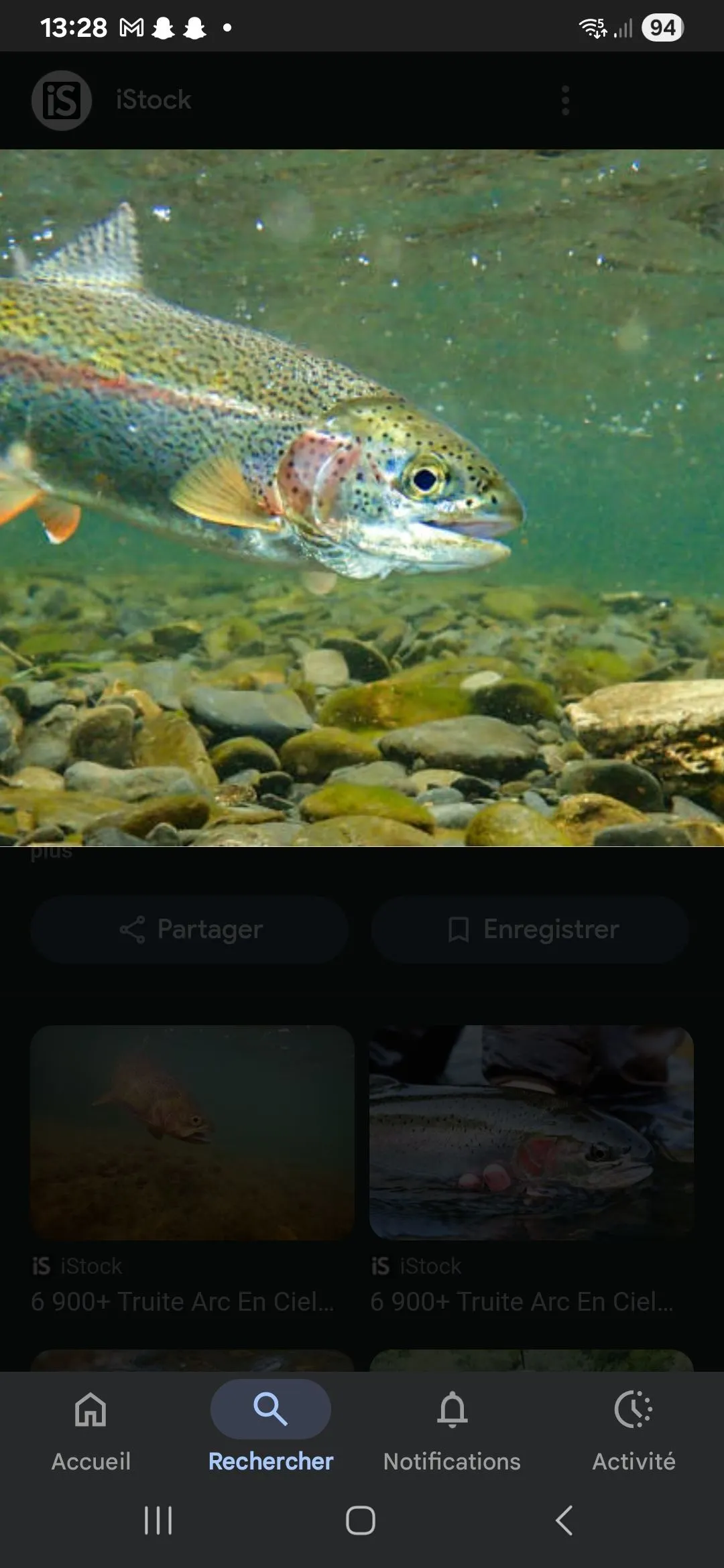
Task: Share this trout image via Partager
Action: [190, 929]
